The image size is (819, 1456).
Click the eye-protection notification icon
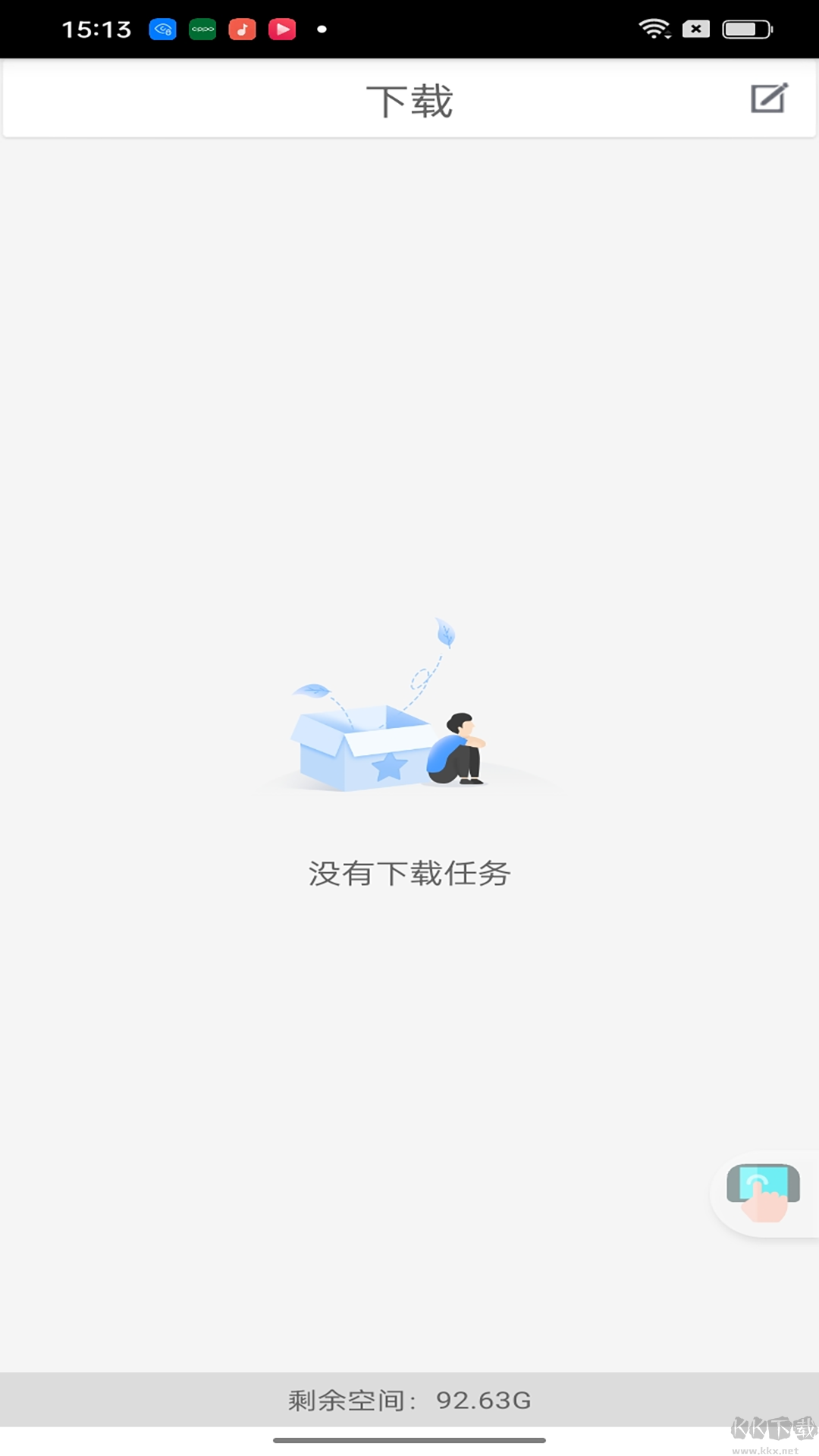tap(162, 29)
